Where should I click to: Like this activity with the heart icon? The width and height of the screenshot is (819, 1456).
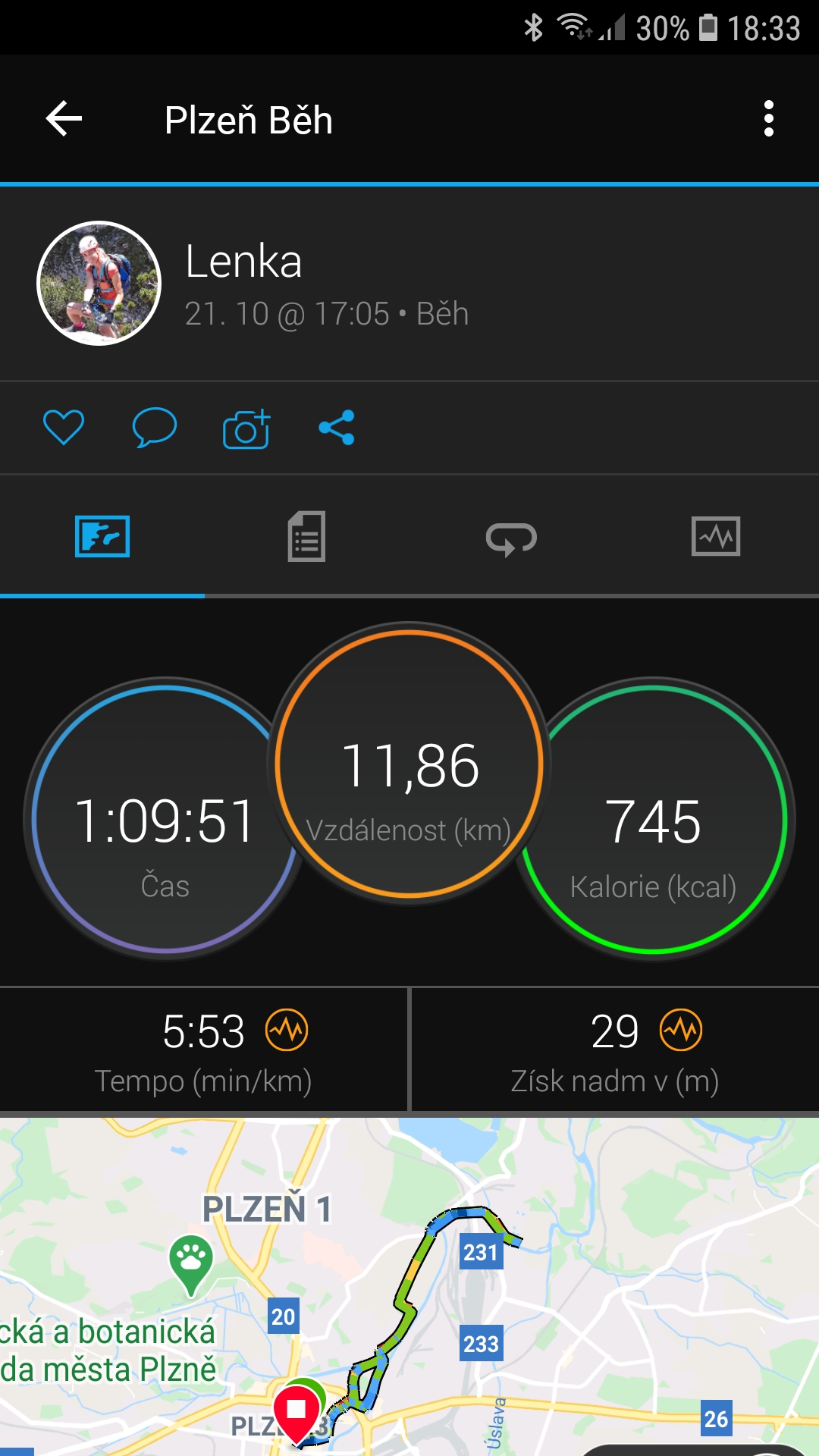click(64, 427)
